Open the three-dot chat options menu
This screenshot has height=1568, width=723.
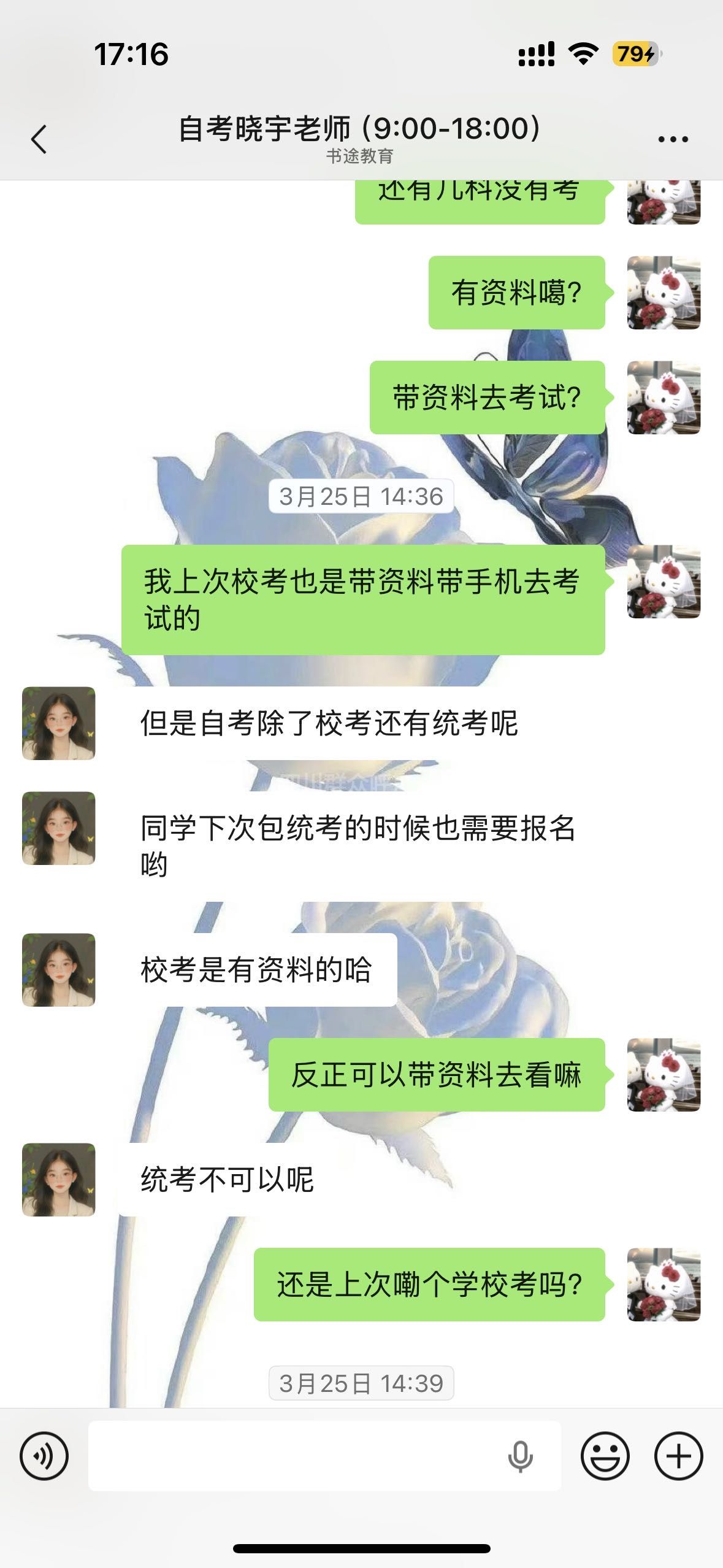(673, 139)
